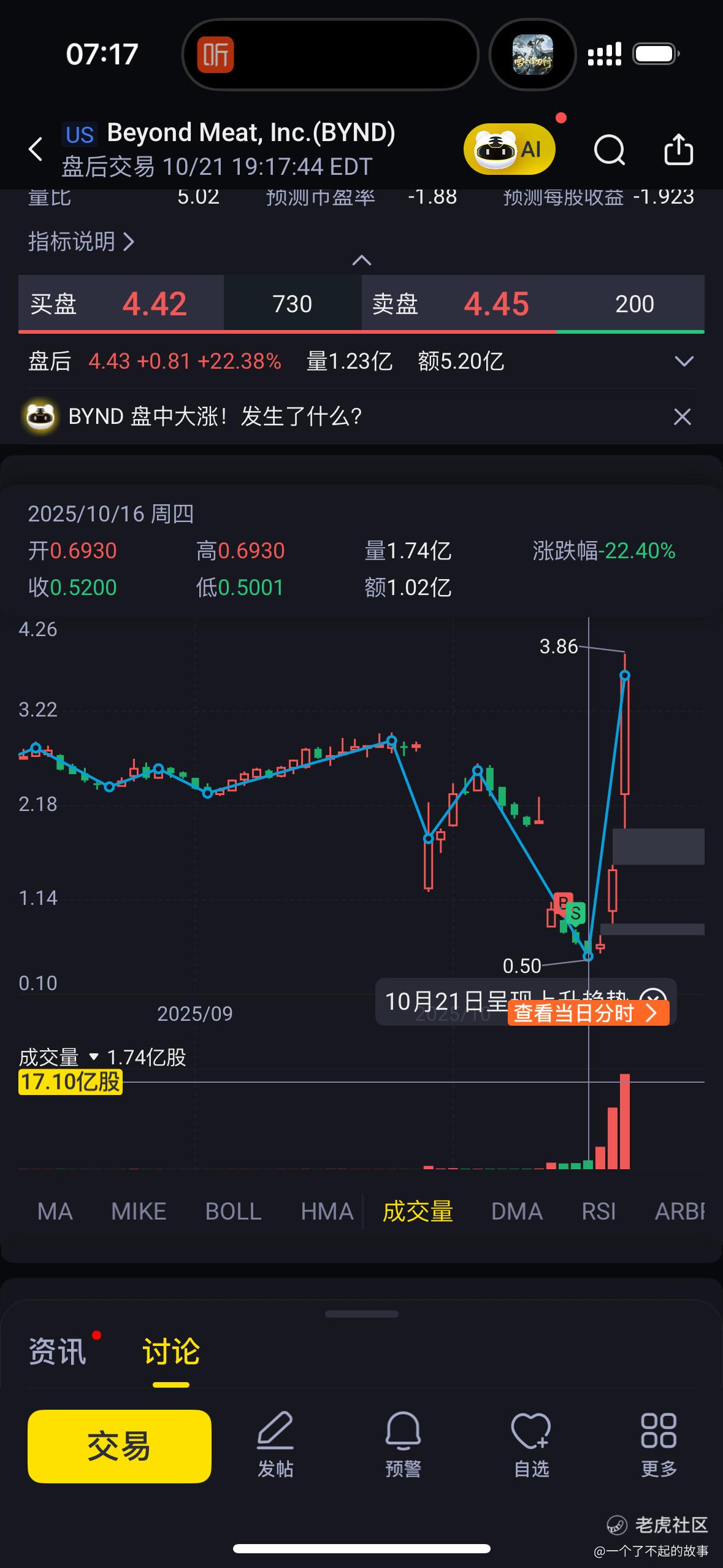Viewport: 723px width, 1568px height.
Task: Share this BYND stock page
Action: [678, 149]
